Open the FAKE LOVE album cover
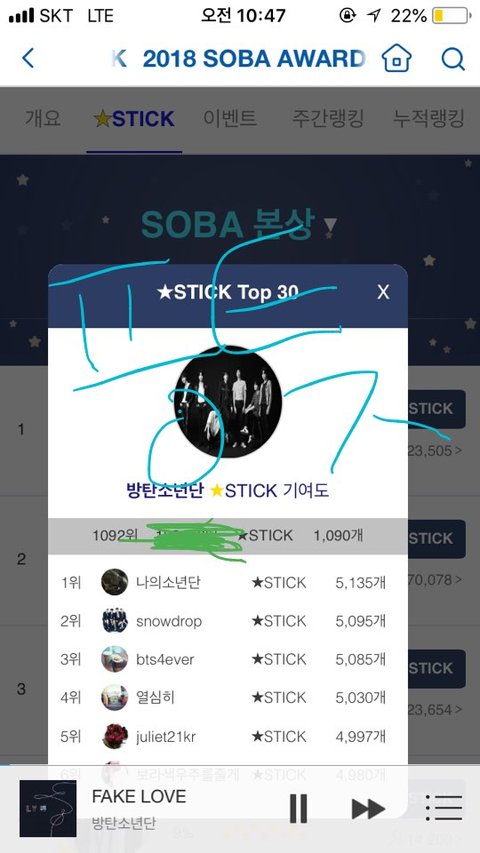This screenshot has width=480, height=853. coord(48,808)
